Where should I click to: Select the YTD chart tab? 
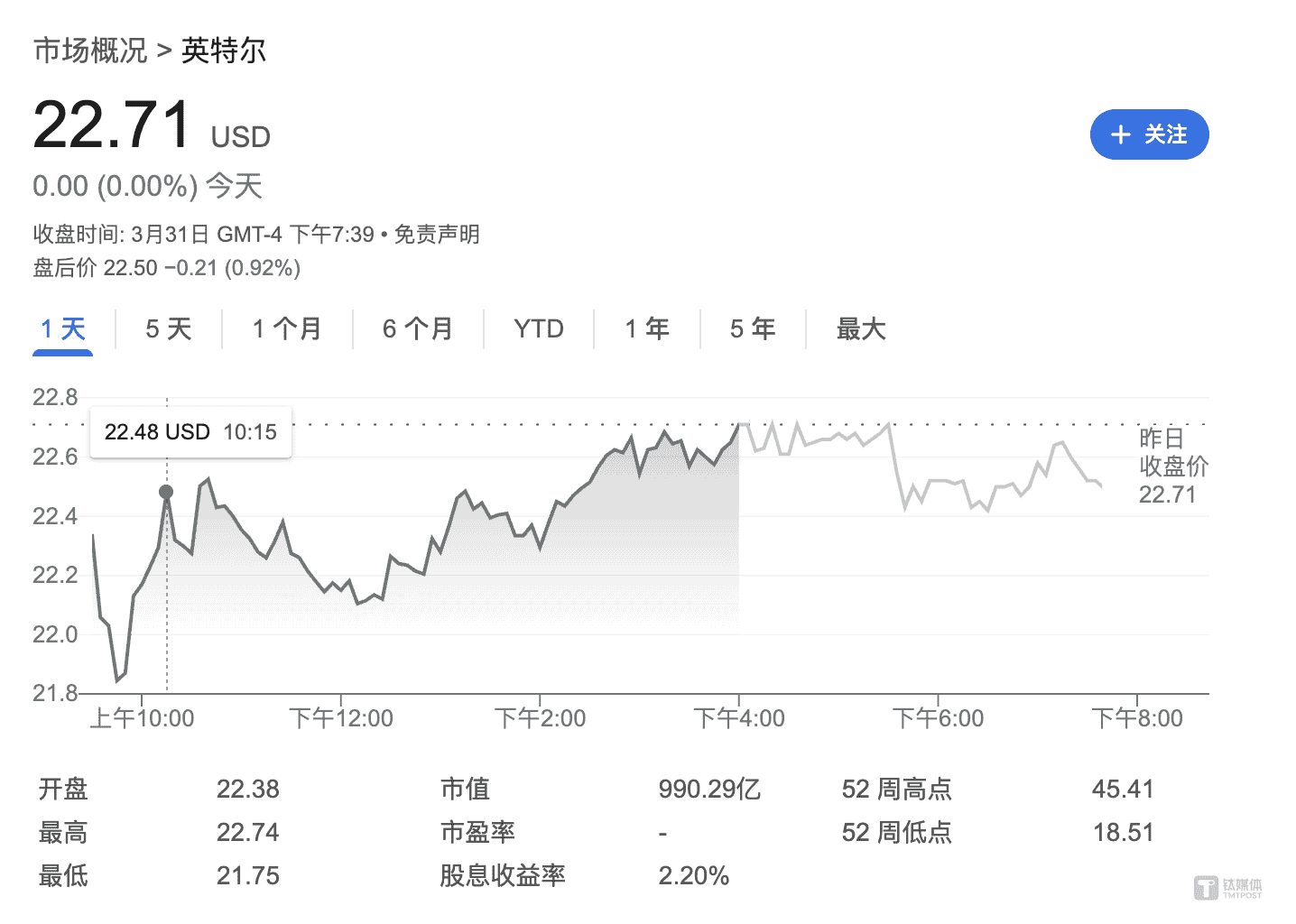pos(539,329)
